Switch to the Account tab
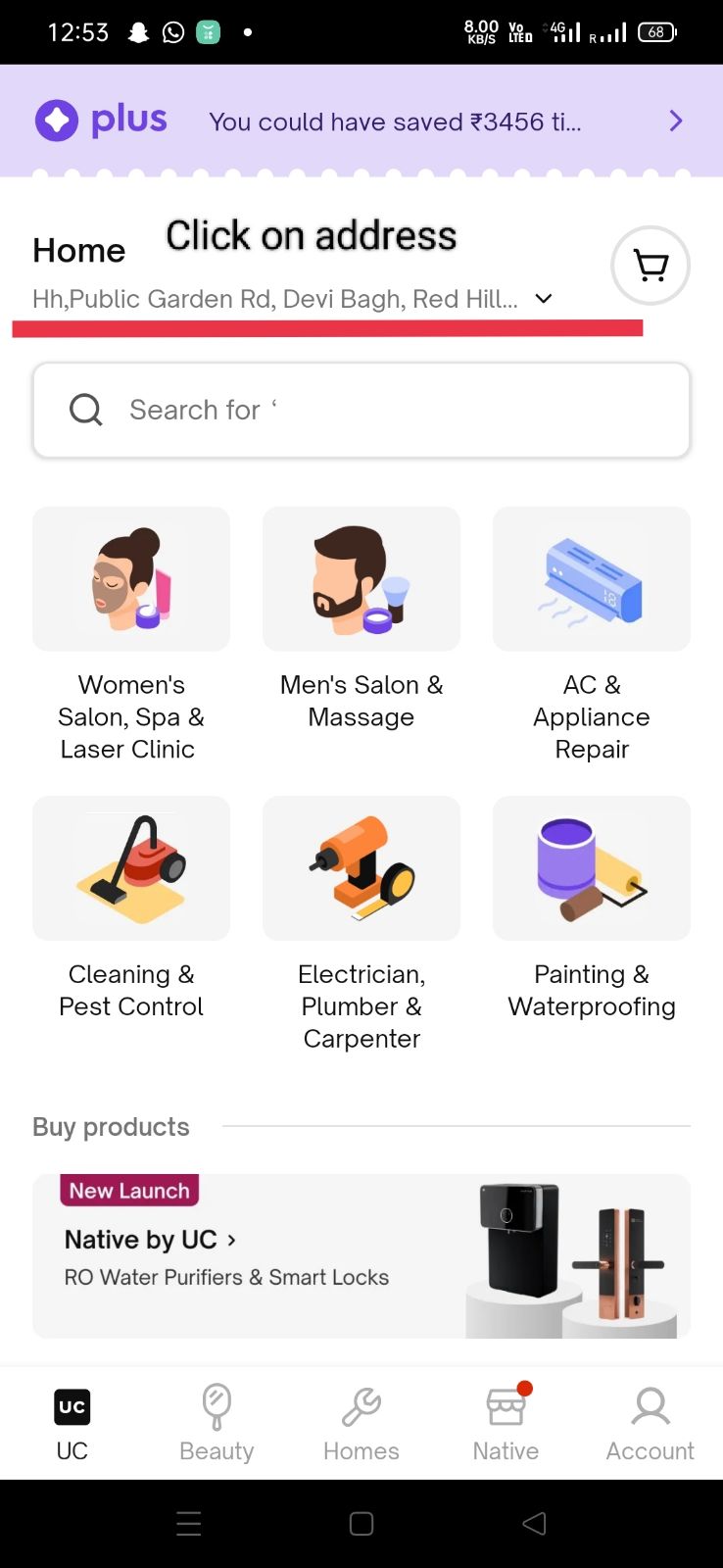Viewport: 723px width, 1568px height. coord(651,1423)
